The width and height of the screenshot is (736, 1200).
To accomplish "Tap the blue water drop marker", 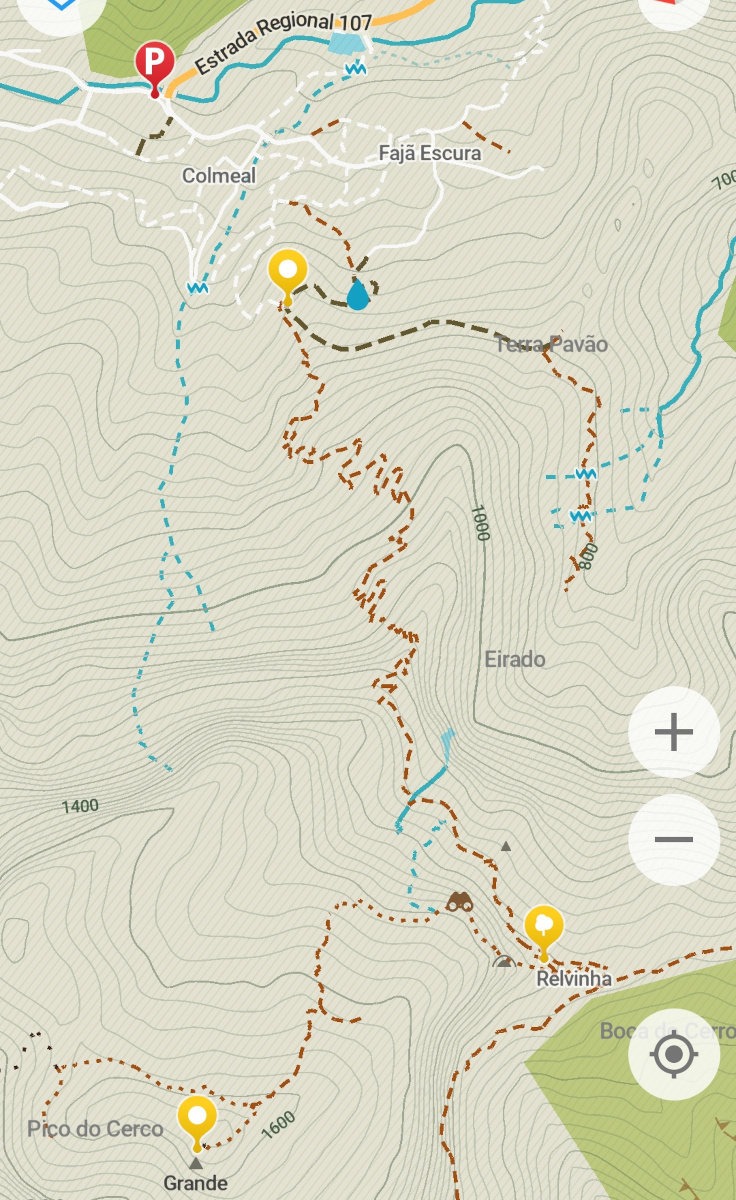I will pos(357,294).
